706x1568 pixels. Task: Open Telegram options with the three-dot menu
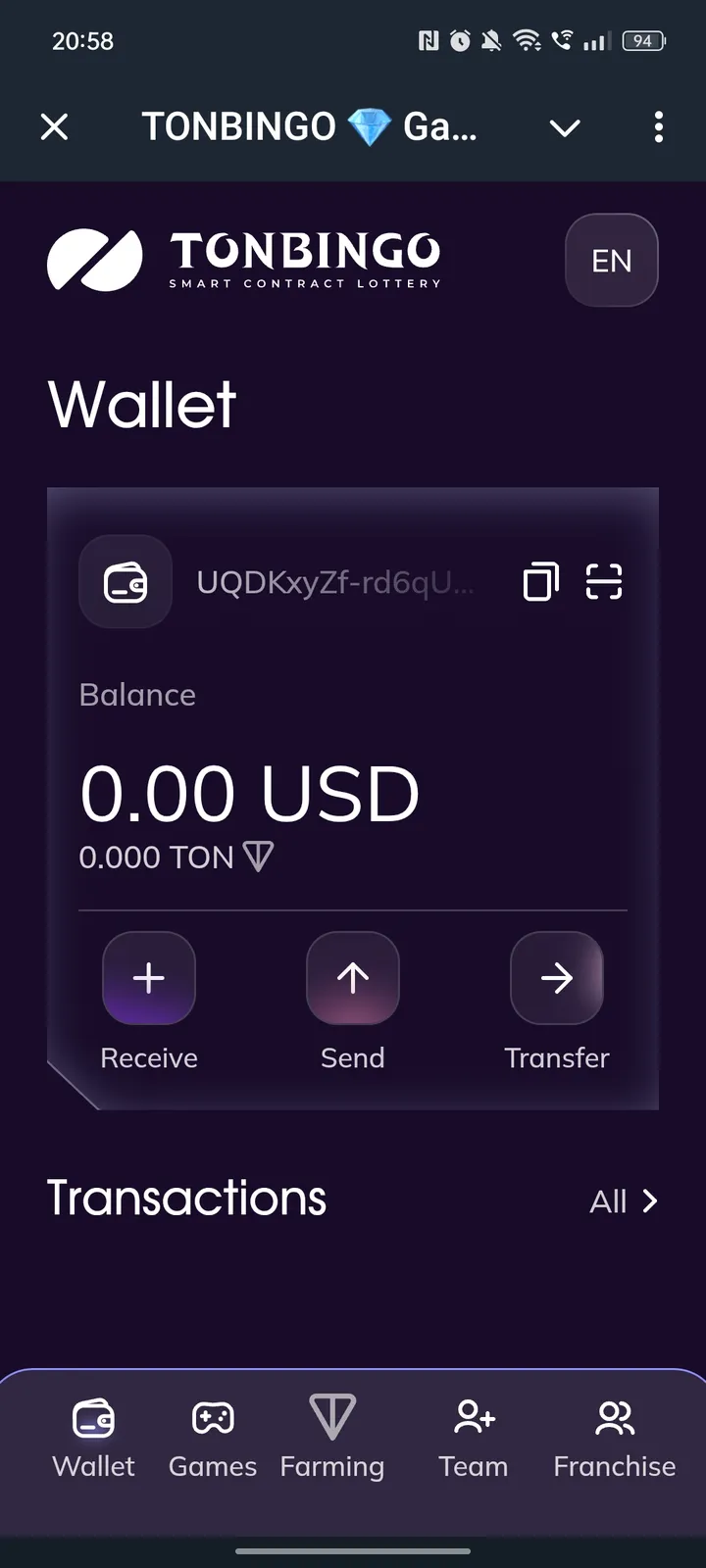click(658, 127)
